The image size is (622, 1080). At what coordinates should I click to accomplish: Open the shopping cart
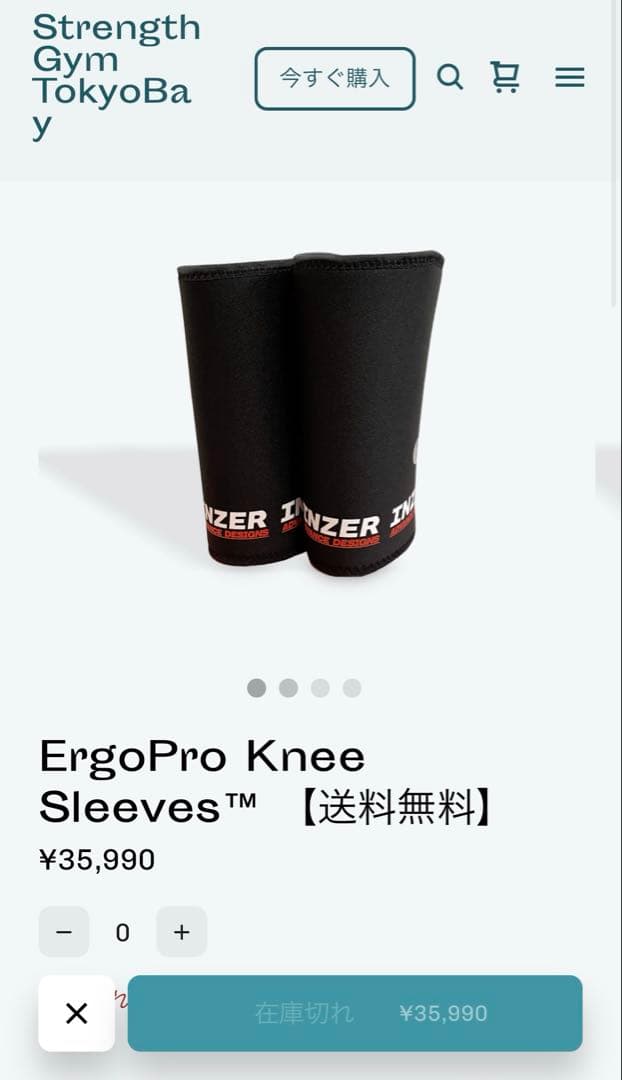[506, 77]
